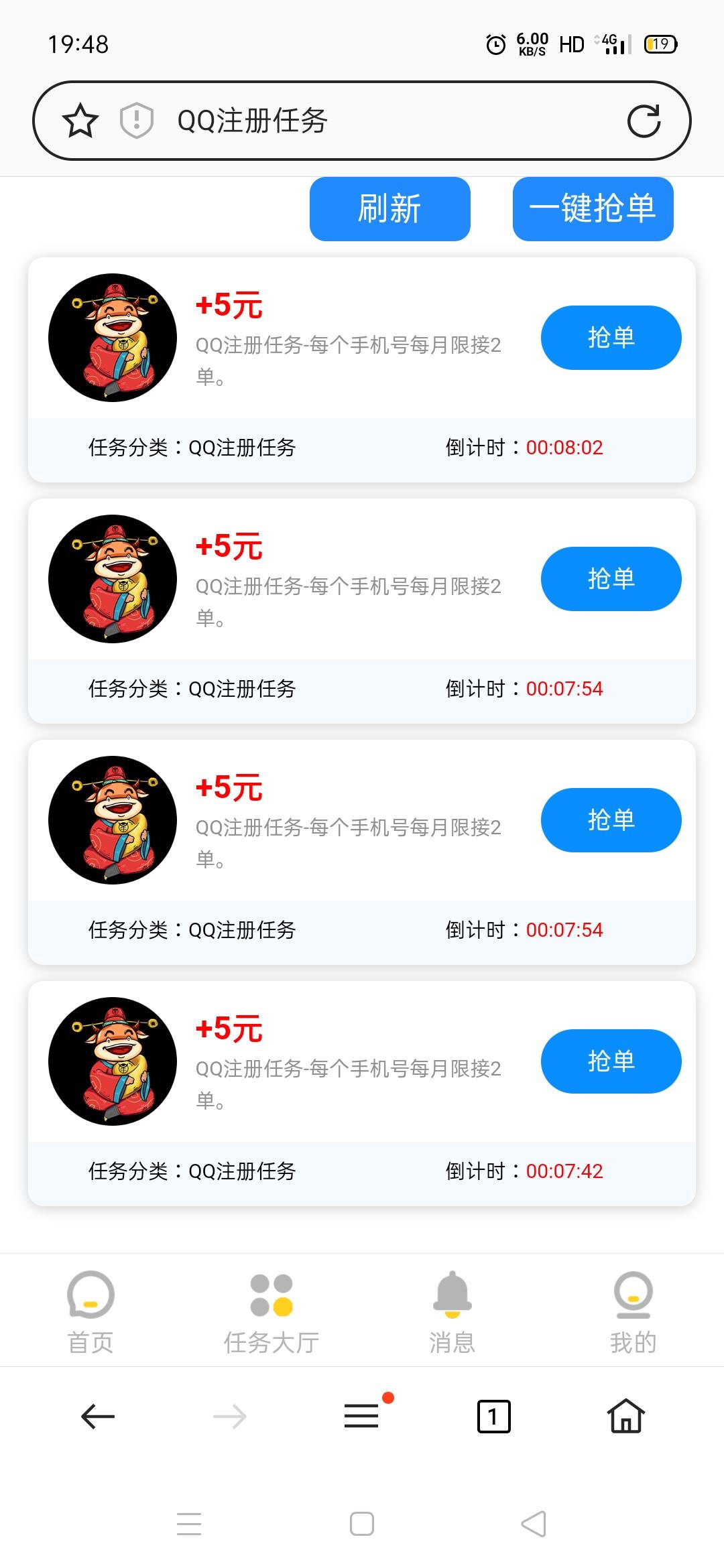Click the address bar showing QQ注册任务

pyautogui.click(x=335, y=121)
